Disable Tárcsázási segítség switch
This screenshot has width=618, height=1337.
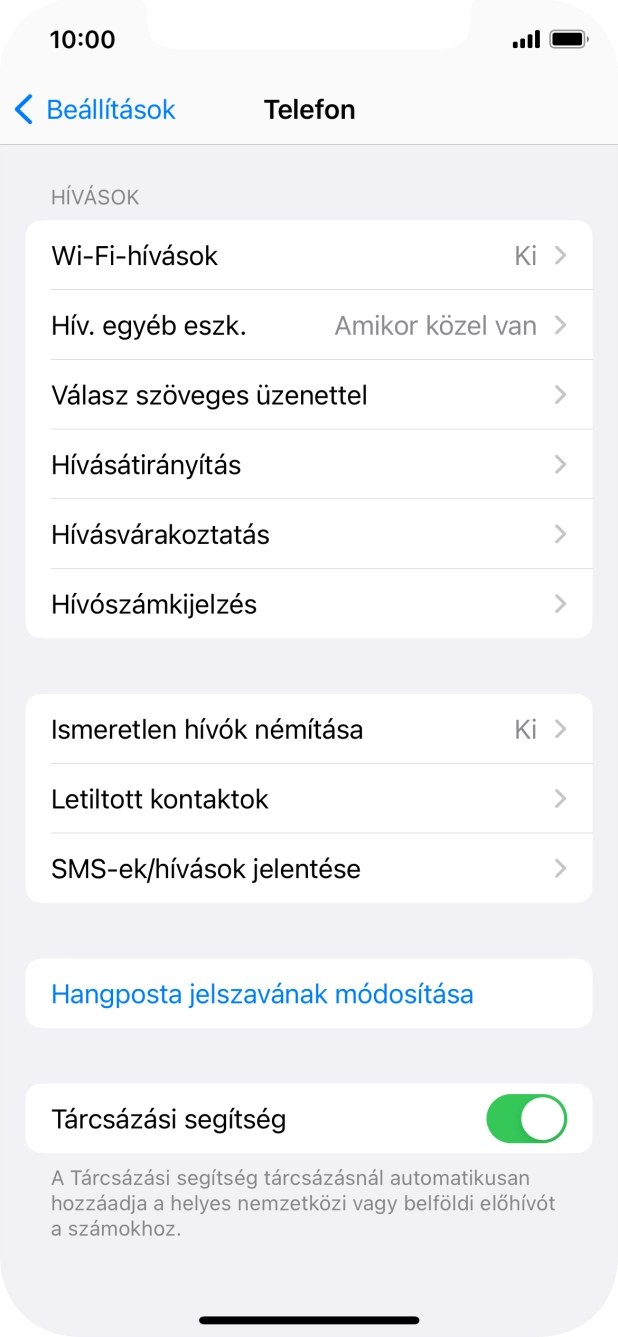tap(526, 1119)
